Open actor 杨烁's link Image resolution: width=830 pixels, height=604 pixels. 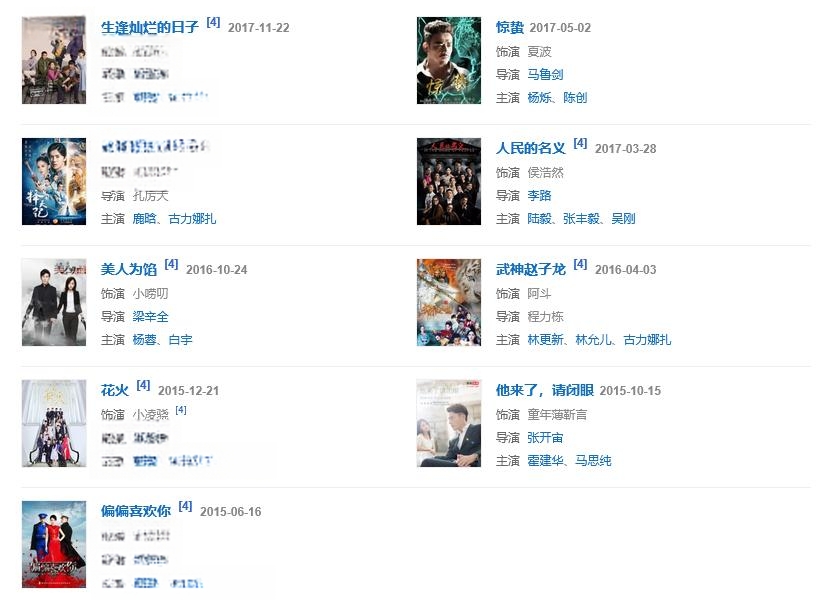pos(539,98)
